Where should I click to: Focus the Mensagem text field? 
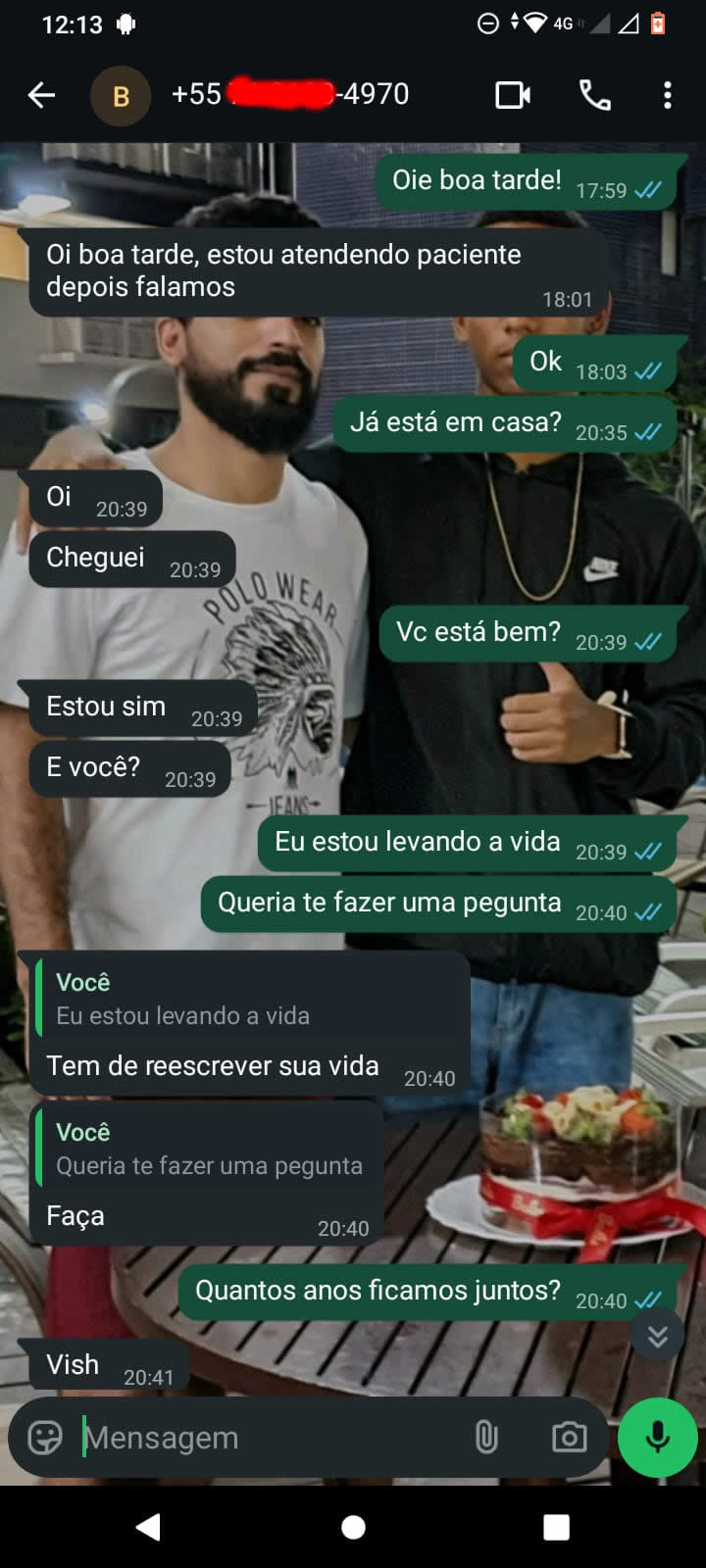[265, 1438]
